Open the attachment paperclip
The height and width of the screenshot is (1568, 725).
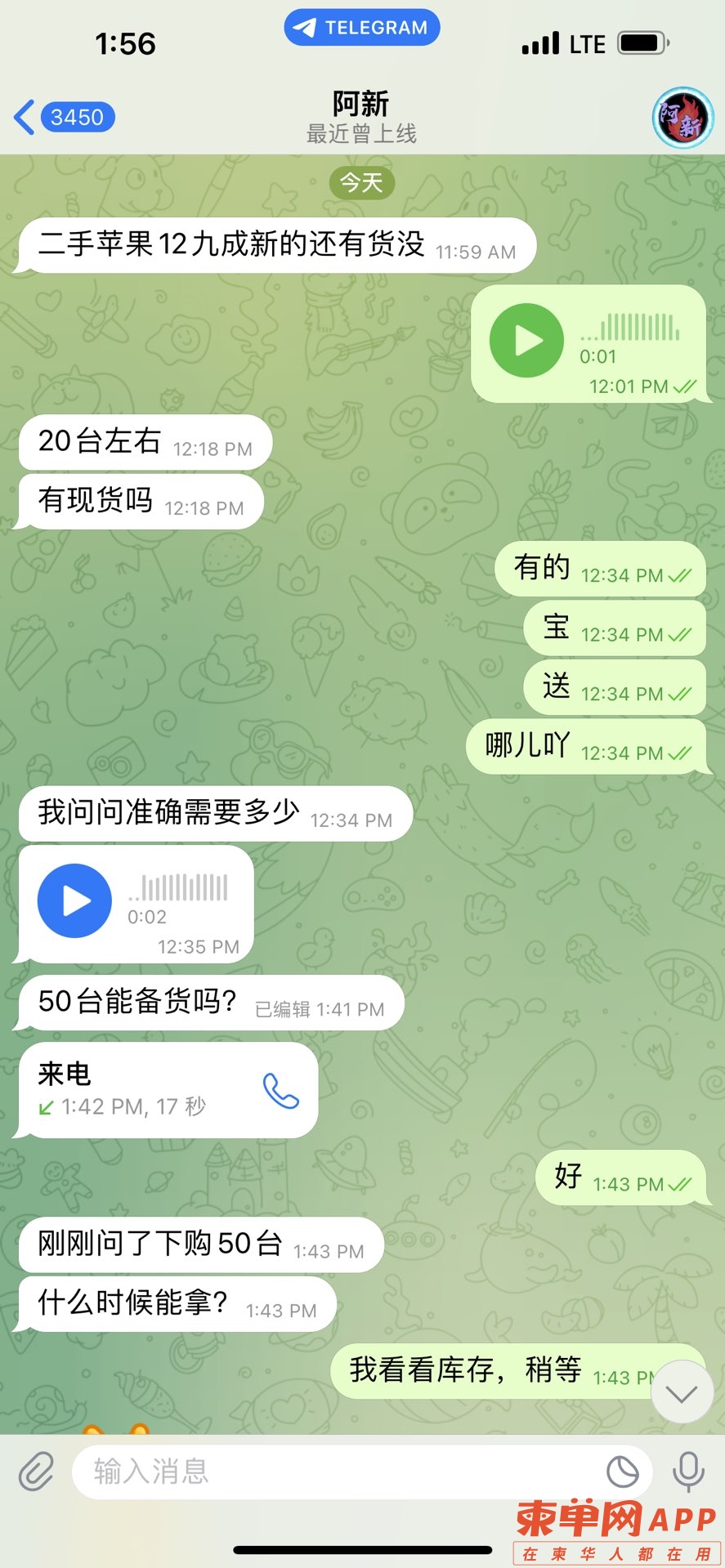(37, 1472)
